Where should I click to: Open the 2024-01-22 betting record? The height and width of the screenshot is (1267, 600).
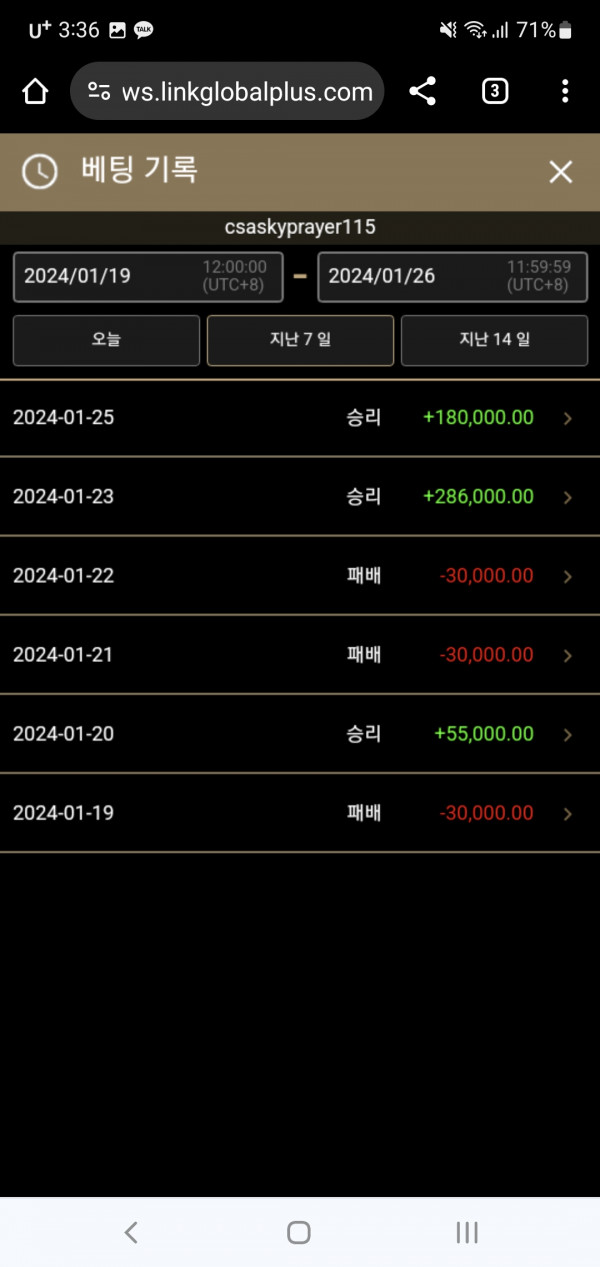click(x=300, y=576)
